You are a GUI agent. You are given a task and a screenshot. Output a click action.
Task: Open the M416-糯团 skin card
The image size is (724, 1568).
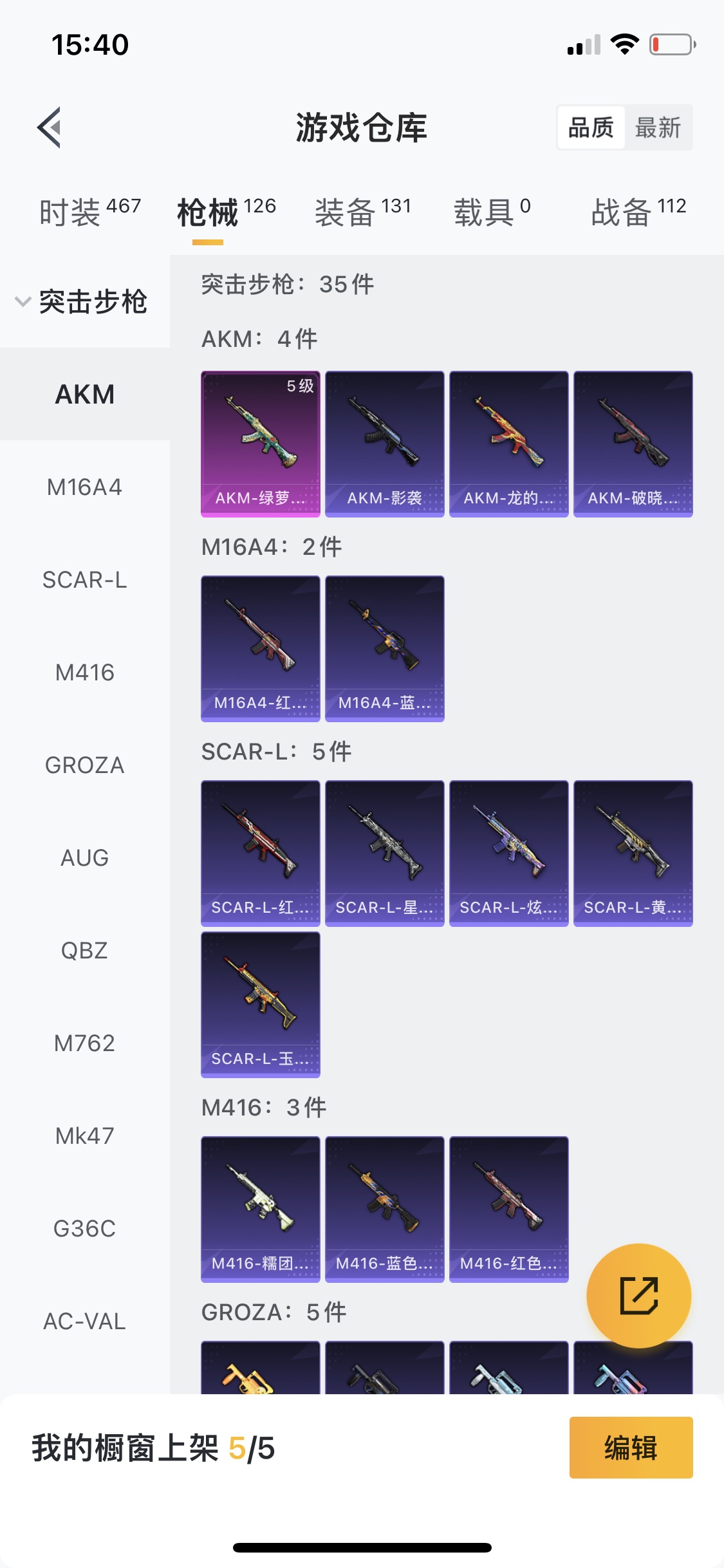pyautogui.click(x=260, y=1209)
